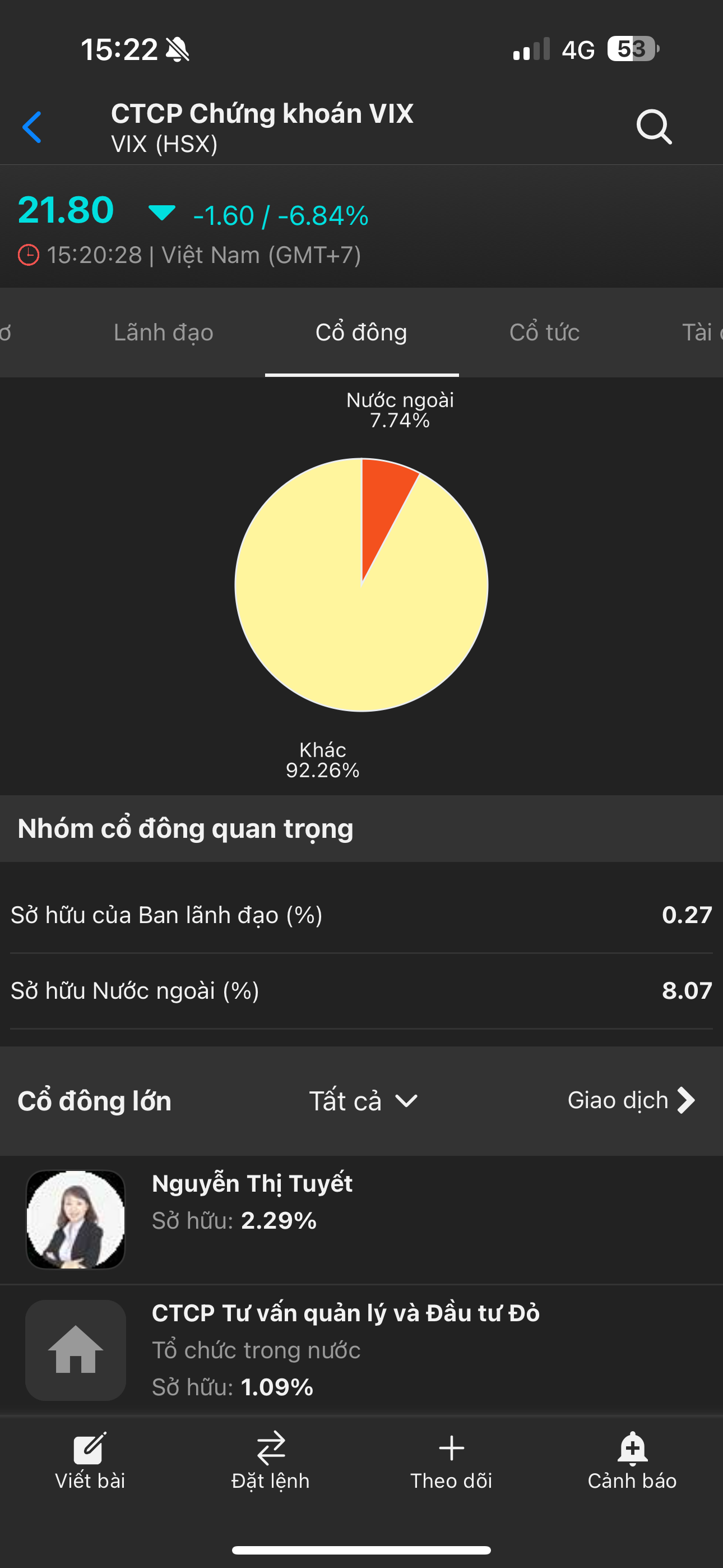Go back using the blue arrow
The image size is (723, 1568).
pos(31,127)
